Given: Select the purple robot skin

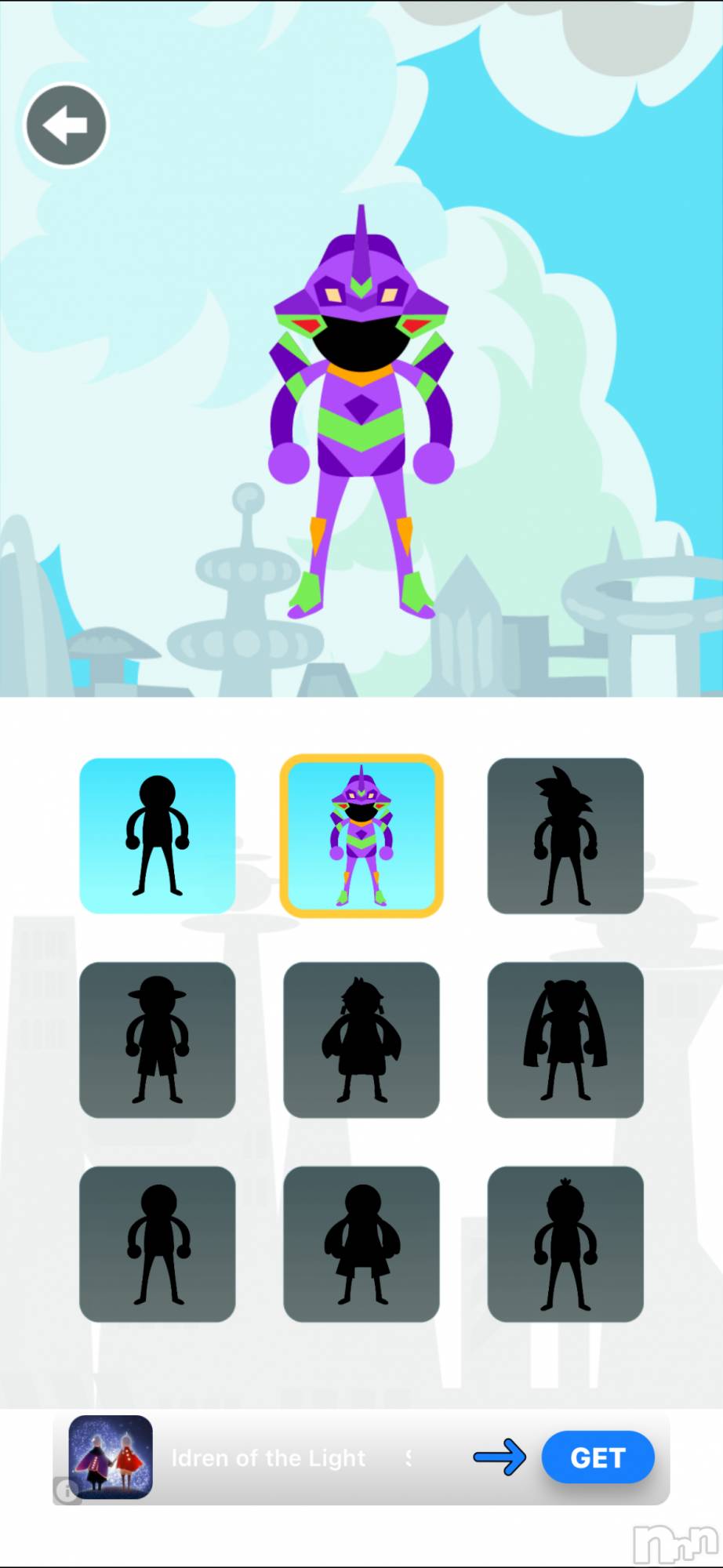Looking at the screenshot, I should (x=361, y=836).
